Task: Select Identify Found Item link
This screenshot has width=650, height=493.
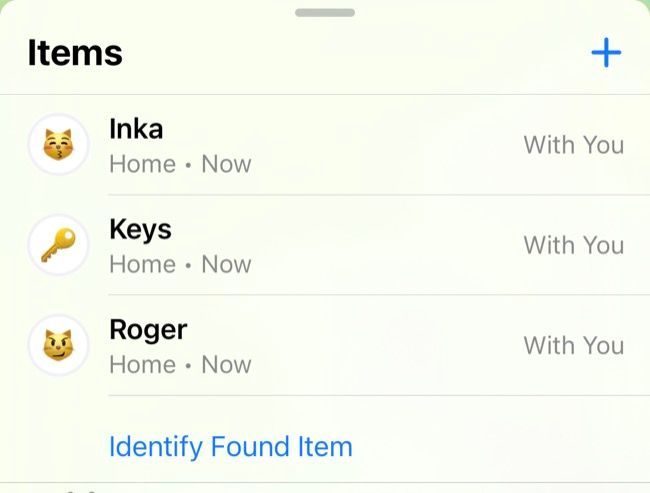Action: point(231,446)
